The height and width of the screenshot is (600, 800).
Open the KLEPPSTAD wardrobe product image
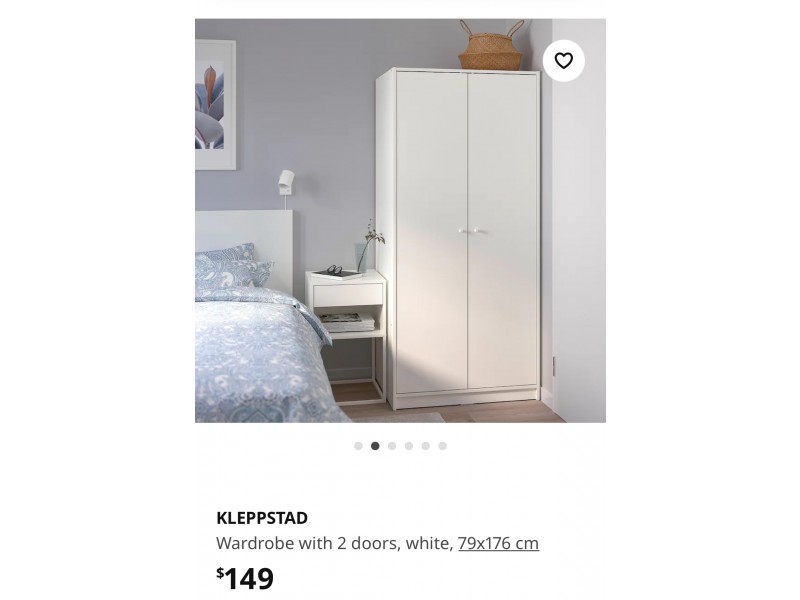[400, 220]
